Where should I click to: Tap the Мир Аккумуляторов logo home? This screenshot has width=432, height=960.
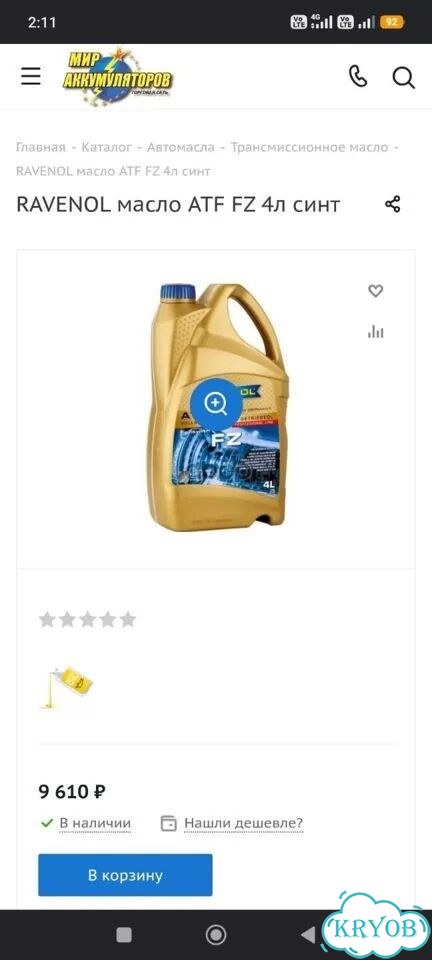(117, 77)
